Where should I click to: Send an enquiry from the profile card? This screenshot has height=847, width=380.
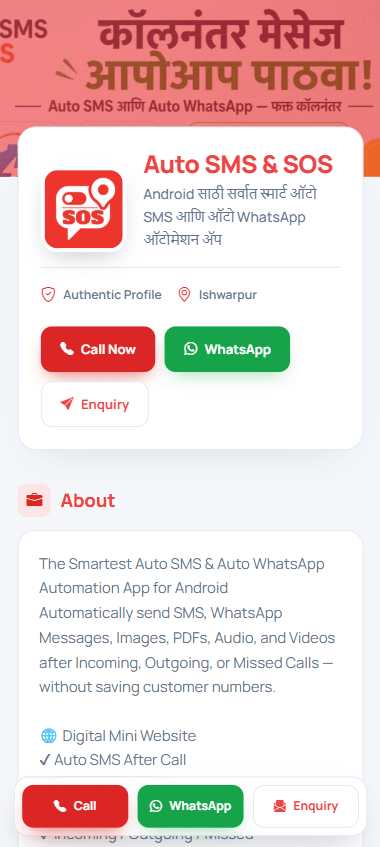click(95, 404)
